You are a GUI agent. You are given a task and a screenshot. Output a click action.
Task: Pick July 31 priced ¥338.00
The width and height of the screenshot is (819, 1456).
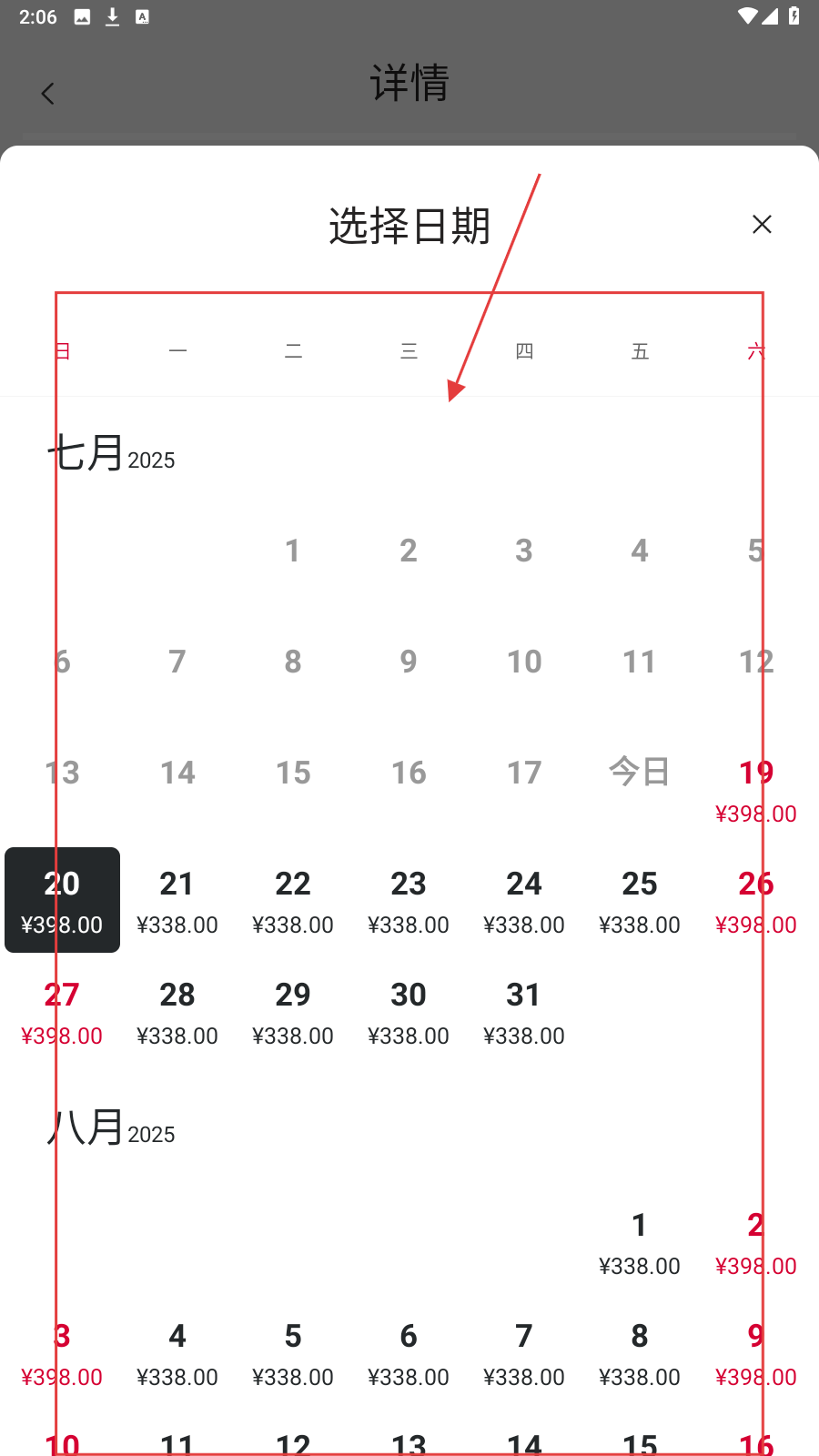click(x=524, y=1012)
